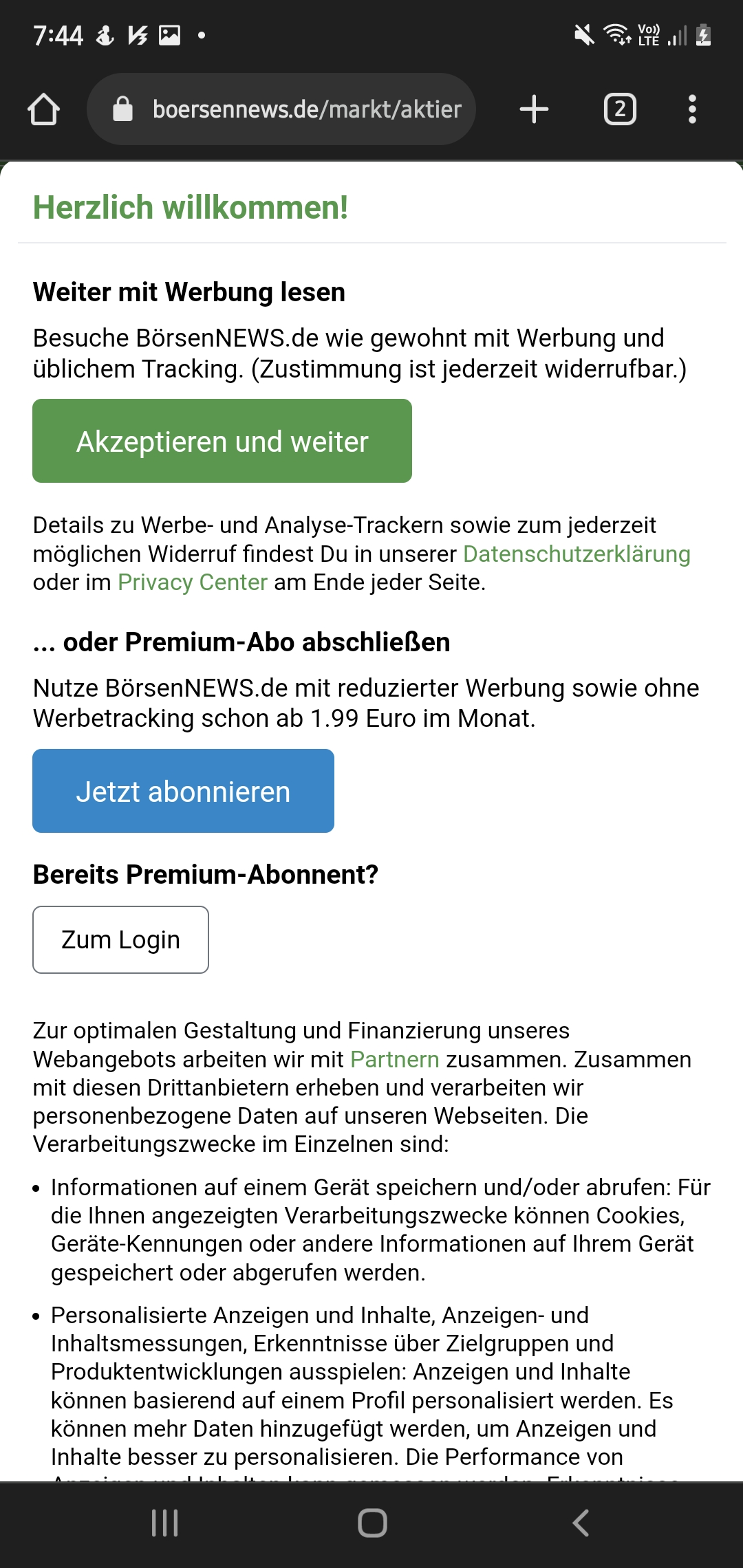Tap Akzeptieren und weiter
The image size is (743, 1568).
click(222, 441)
